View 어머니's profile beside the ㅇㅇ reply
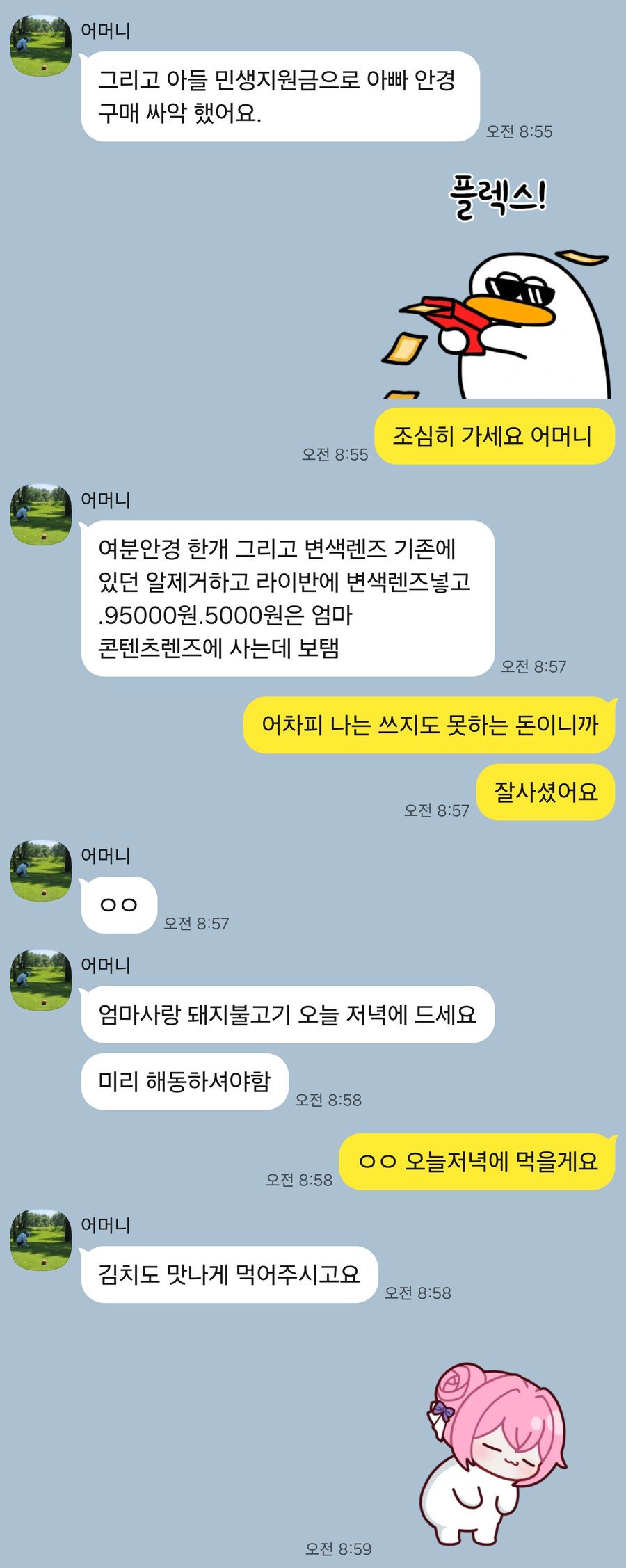The image size is (626, 1568). pyautogui.click(x=41, y=871)
